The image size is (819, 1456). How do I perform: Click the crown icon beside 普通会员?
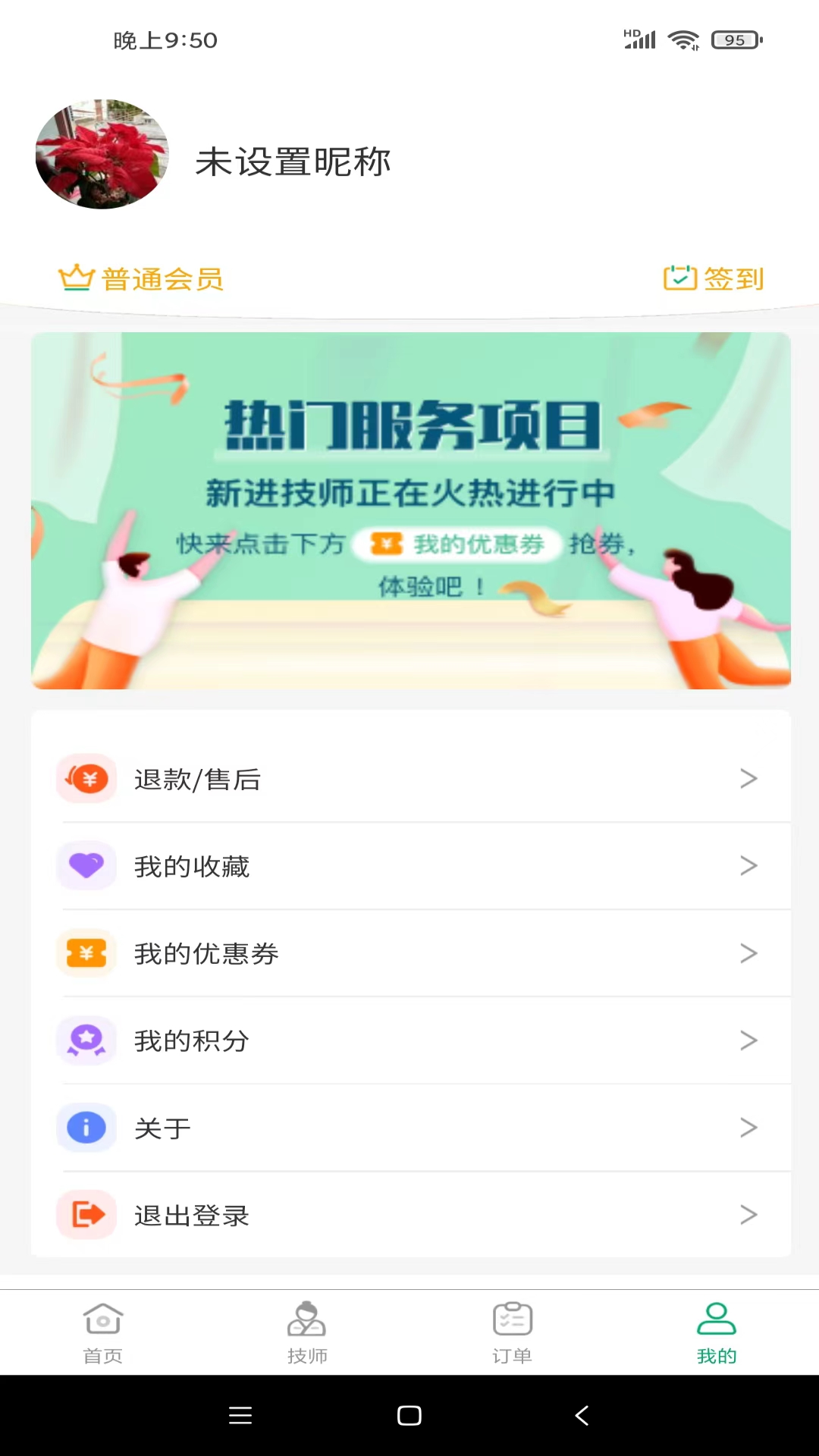[x=76, y=278]
